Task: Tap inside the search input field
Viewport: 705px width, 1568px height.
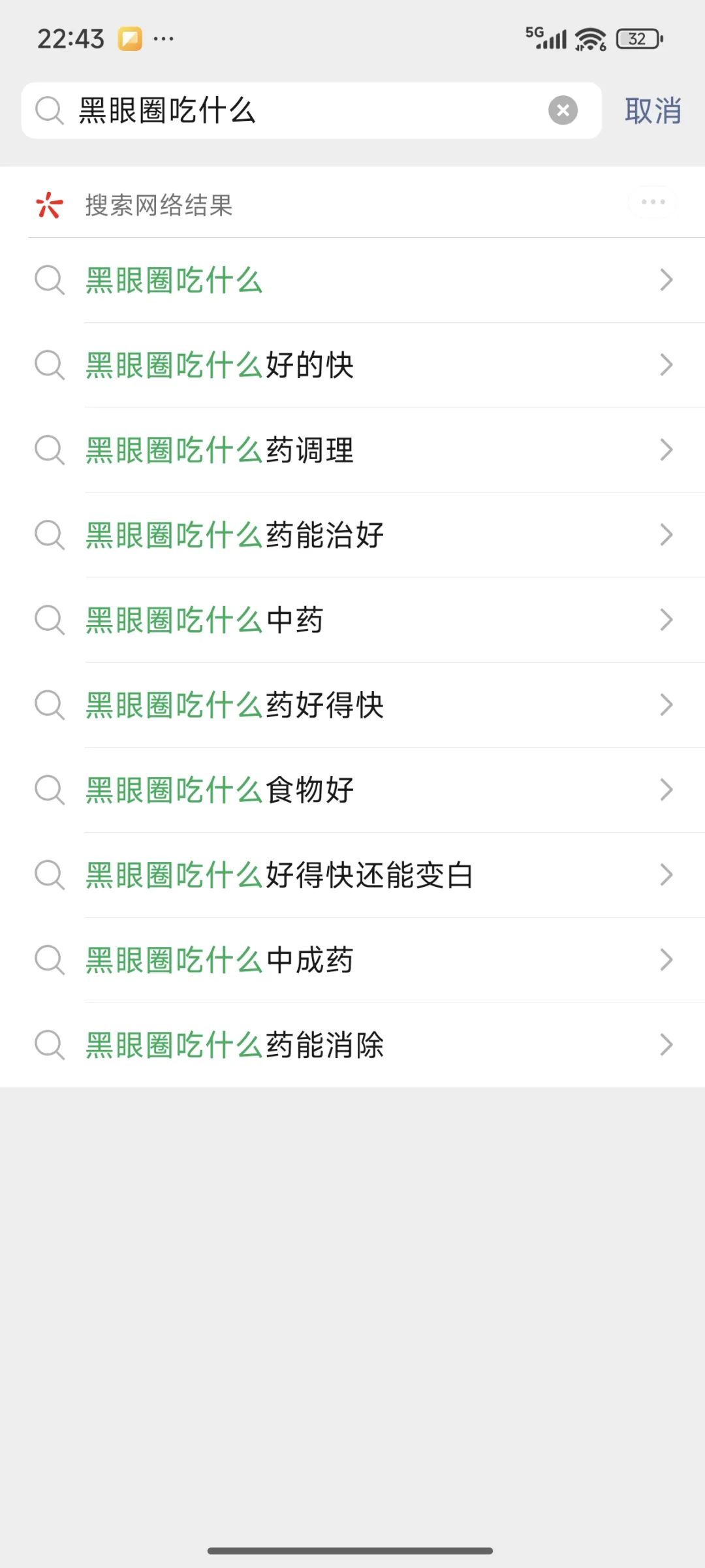Action: (294, 111)
